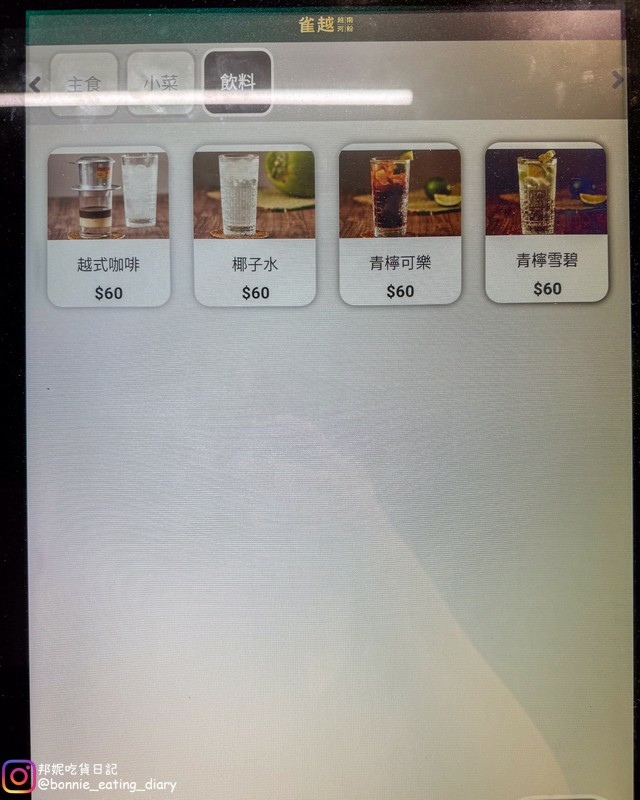
Task: Show previous categories with the left arrow
Action: point(35,84)
